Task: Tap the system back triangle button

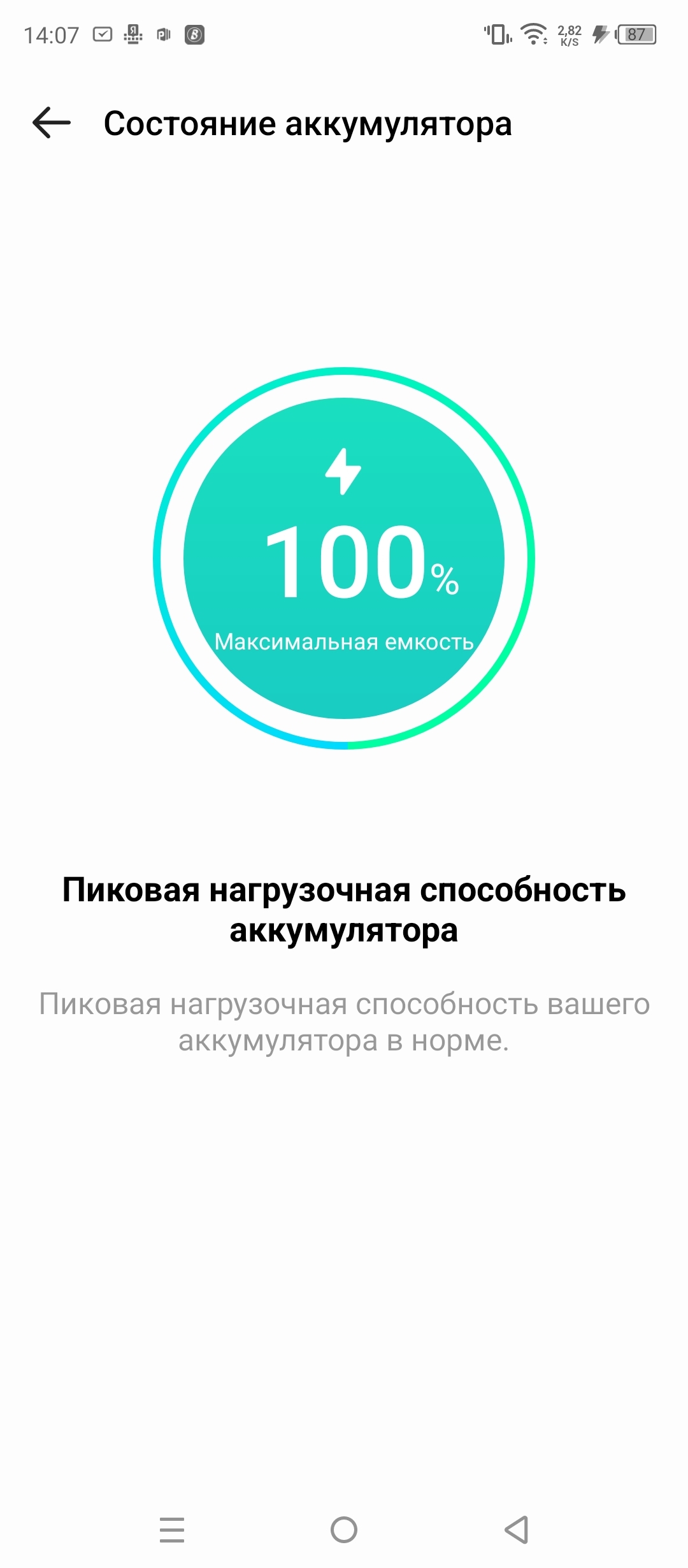Action: (517, 1530)
